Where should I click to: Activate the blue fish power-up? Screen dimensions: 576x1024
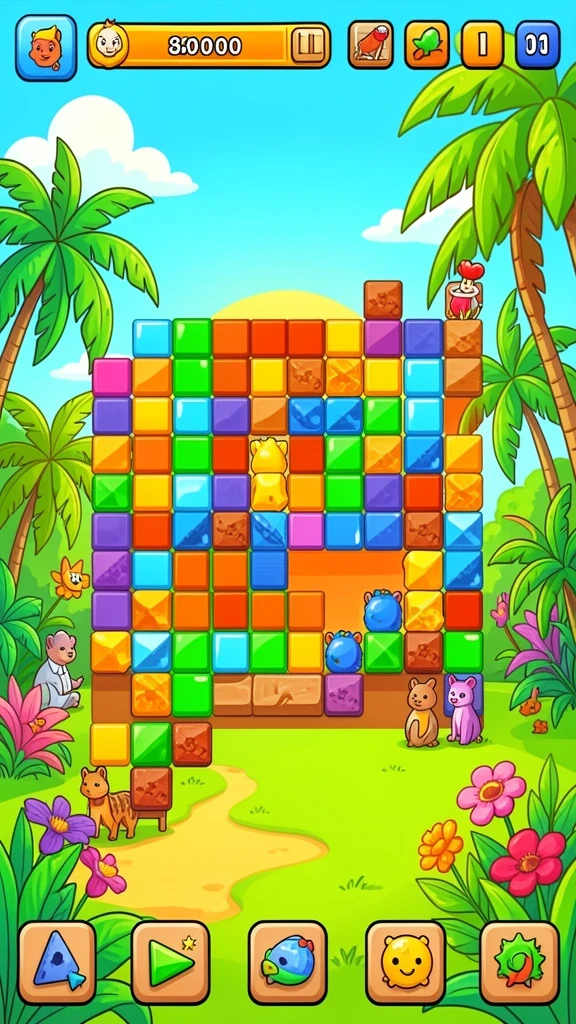pos(287,962)
